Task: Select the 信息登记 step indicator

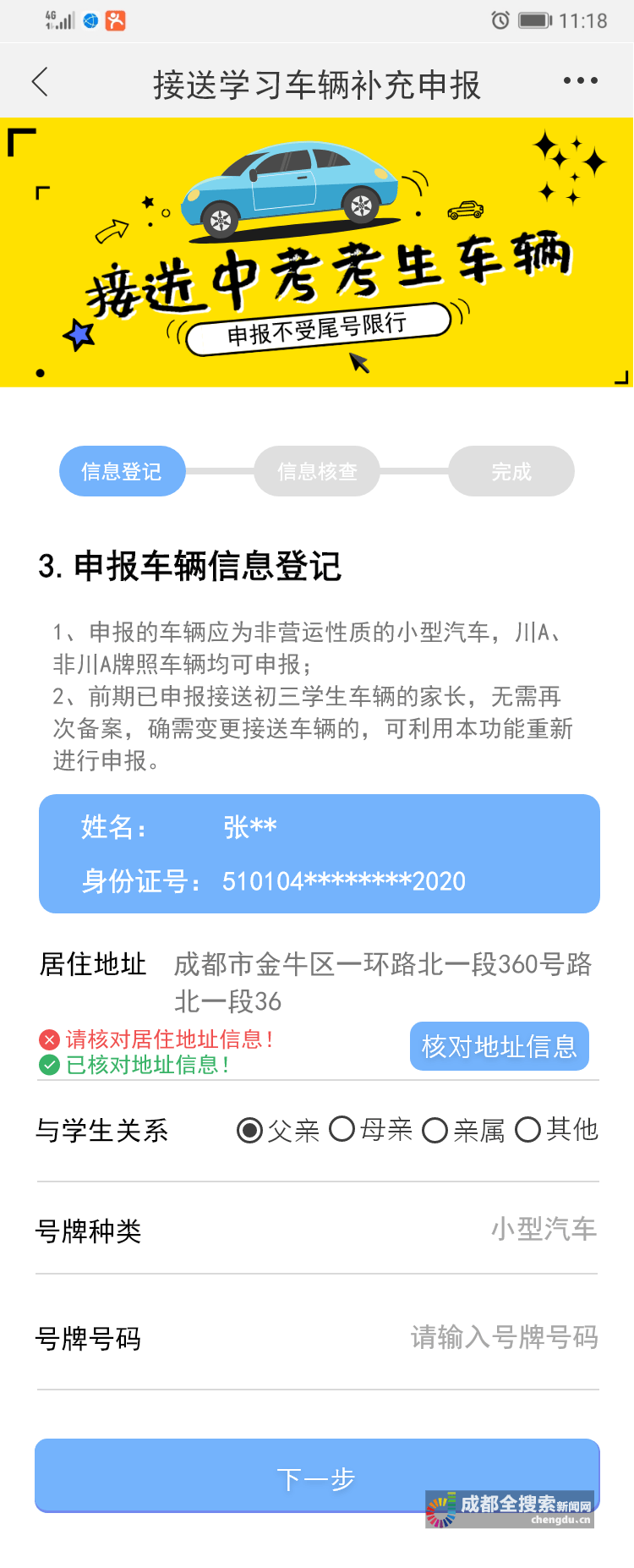Action: click(122, 471)
